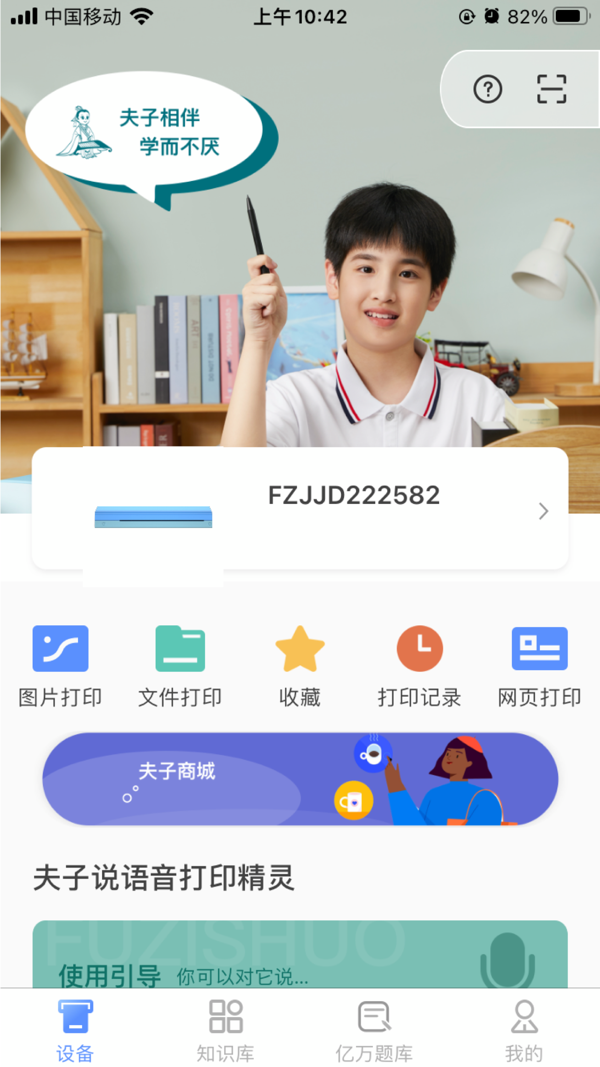Select 图片打印 to print pictures
The image size is (600, 1067).
pos(60,665)
